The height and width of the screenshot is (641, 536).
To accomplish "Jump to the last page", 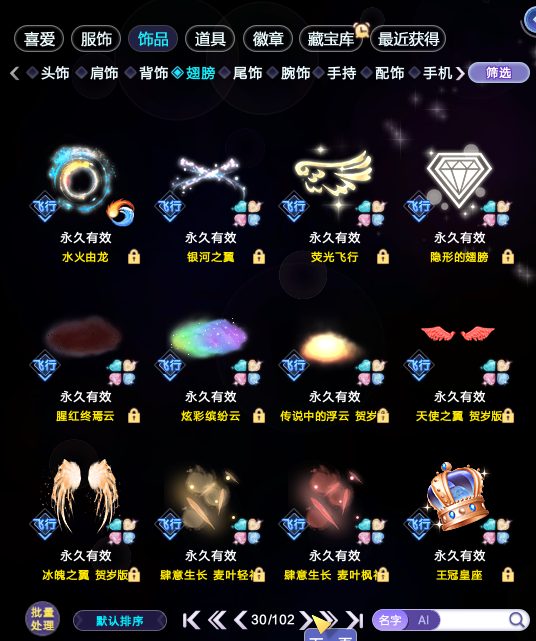I will click(355, 620).
